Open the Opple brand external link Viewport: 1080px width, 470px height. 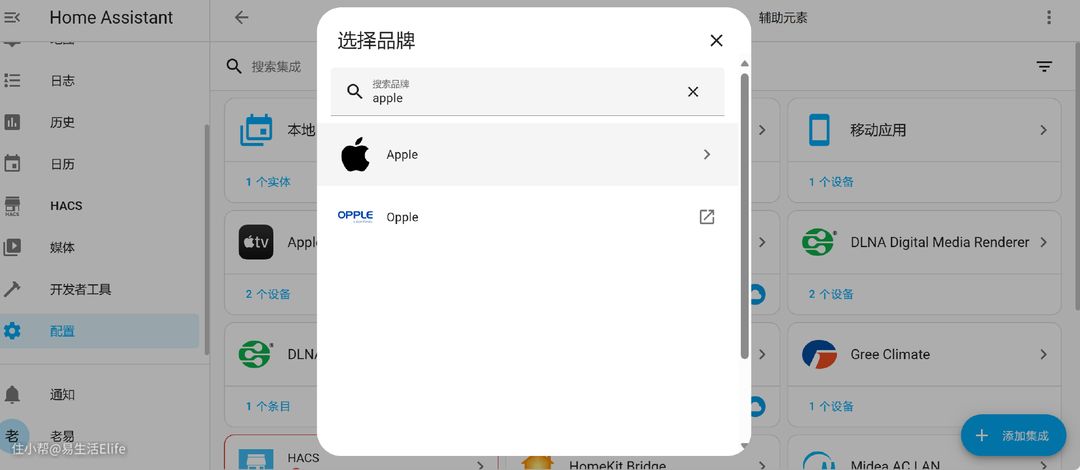pyautogui.click(x=706, y=217)
